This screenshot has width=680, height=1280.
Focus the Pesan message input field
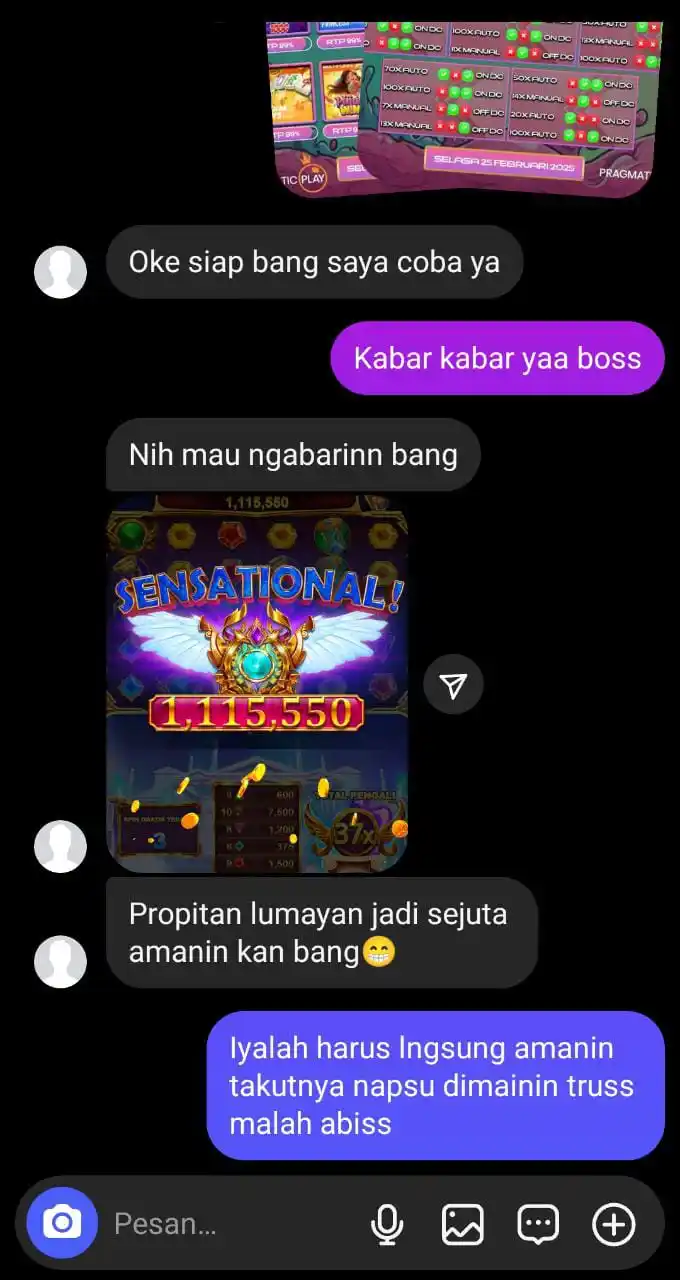click(230, 1223)
